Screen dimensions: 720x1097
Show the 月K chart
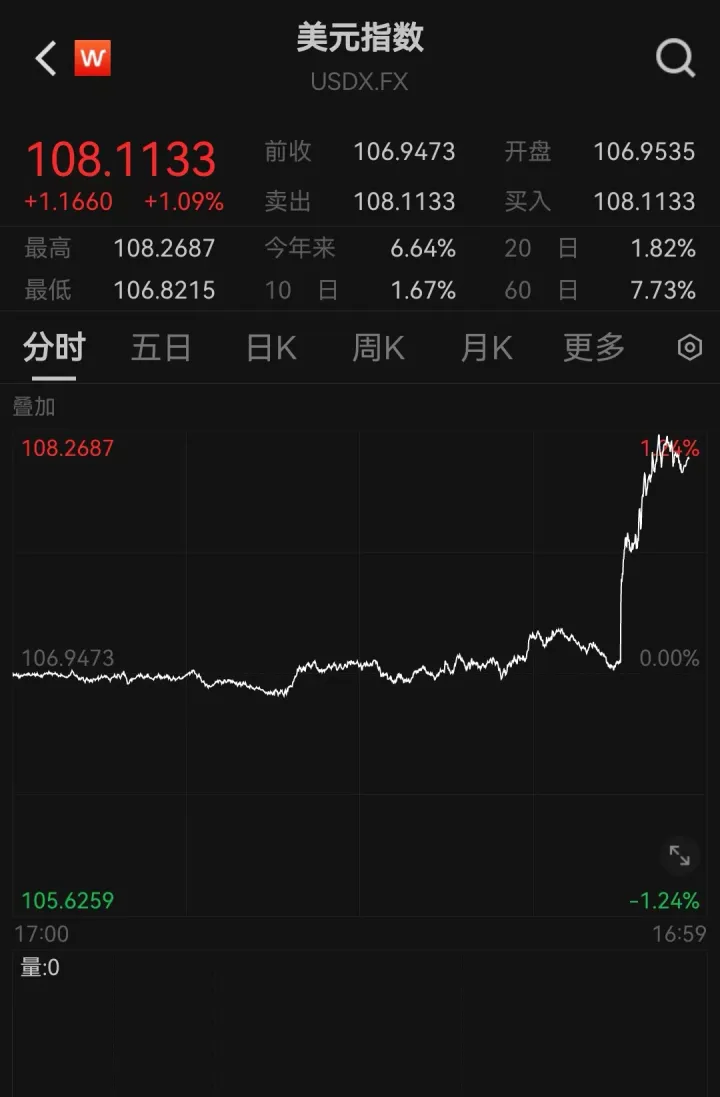[486, 348]
